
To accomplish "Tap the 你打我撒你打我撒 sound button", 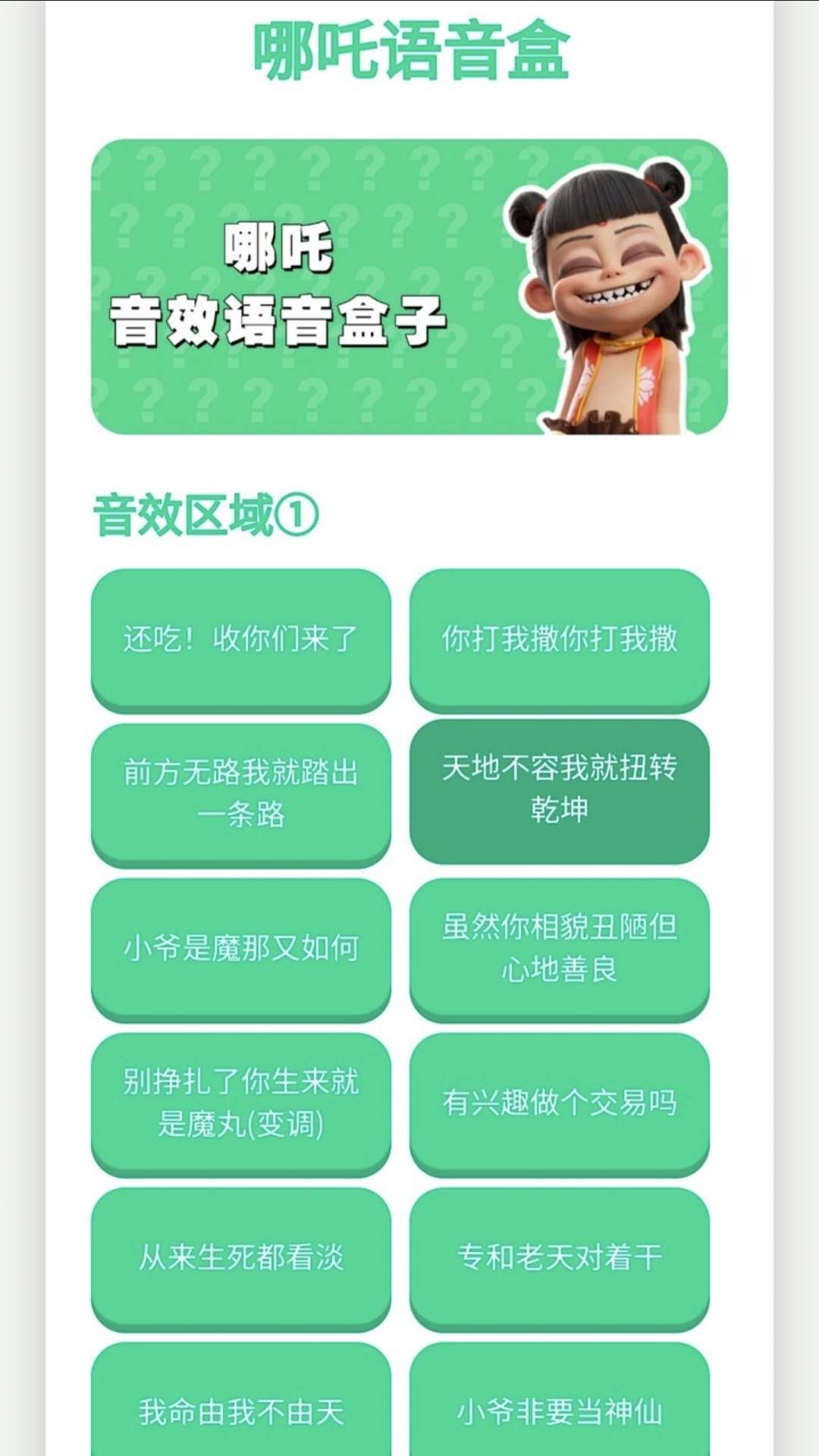I will coord(560,639).
